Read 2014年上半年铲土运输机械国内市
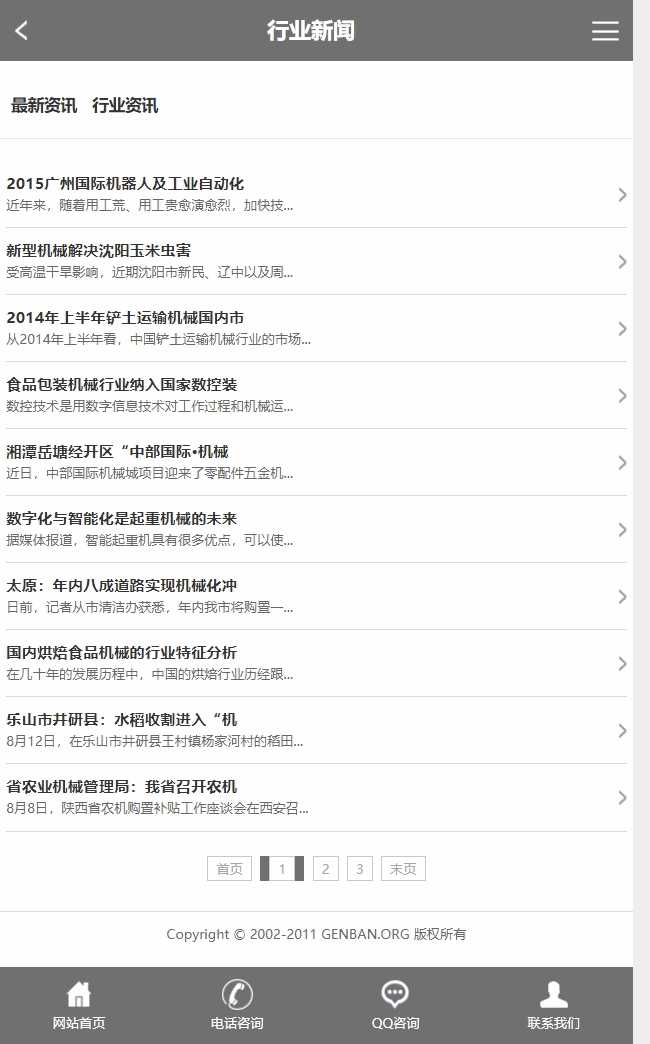This screenshot has height=1044, width=650. [125, 318]
